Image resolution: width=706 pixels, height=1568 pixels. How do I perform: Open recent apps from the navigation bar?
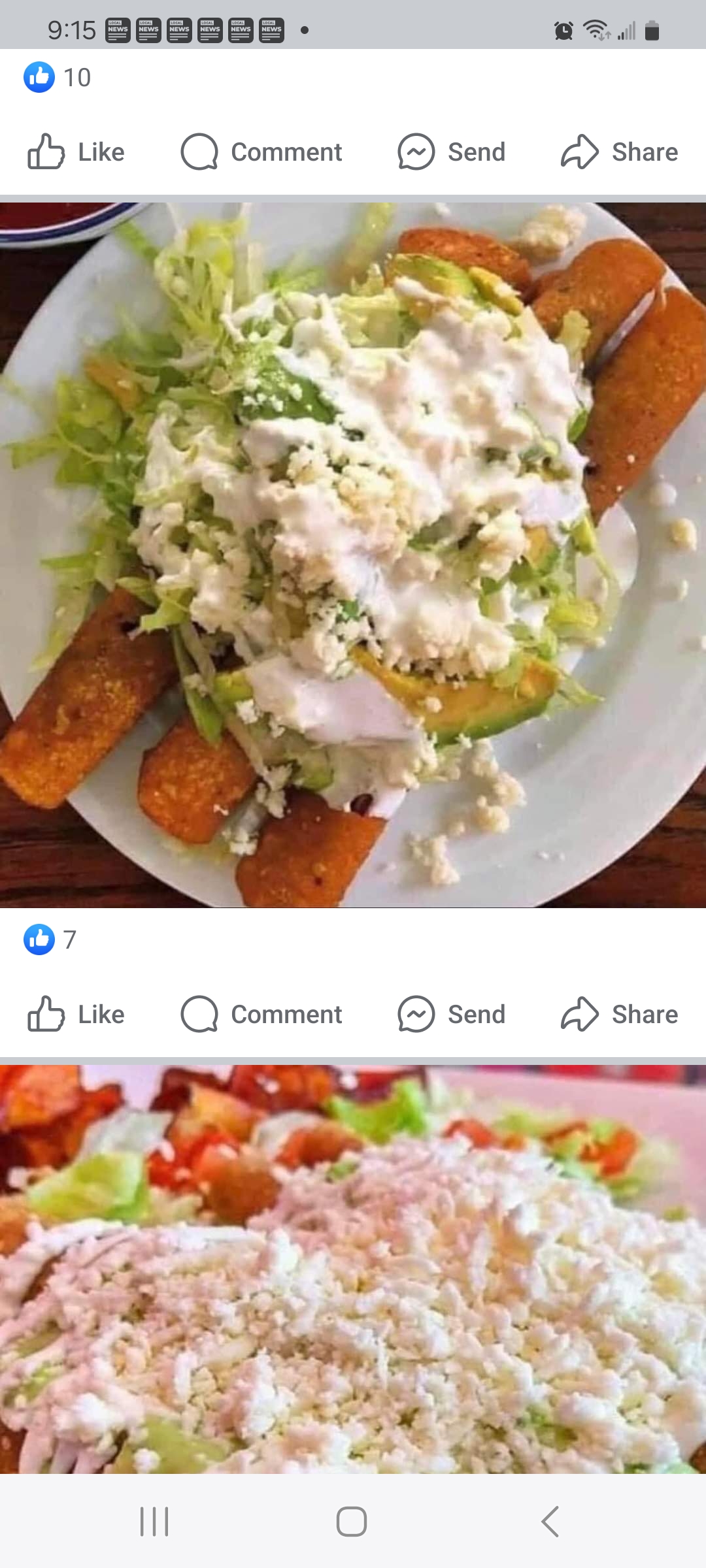155,1522
